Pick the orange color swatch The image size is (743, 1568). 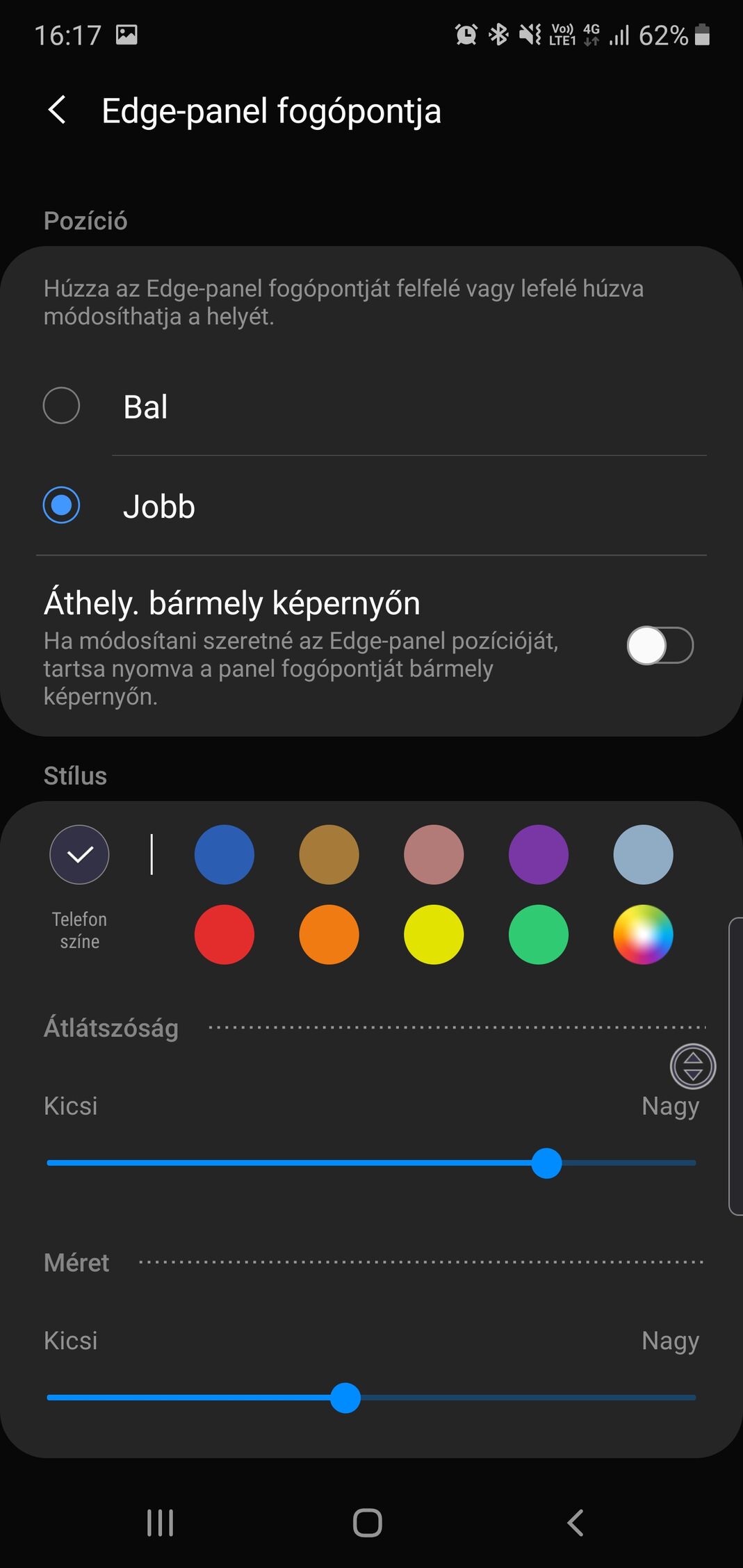329,935
